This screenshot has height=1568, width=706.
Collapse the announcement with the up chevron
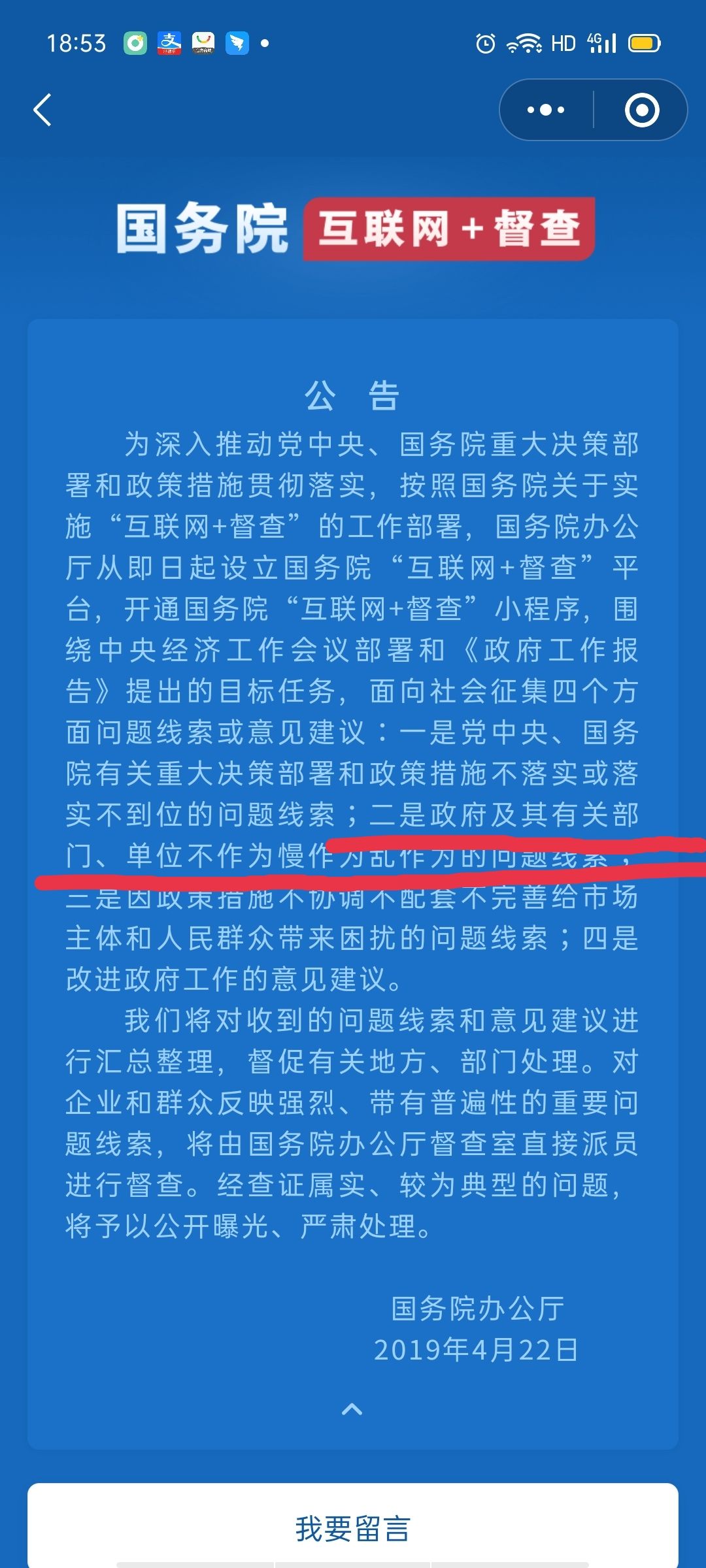352,1409
